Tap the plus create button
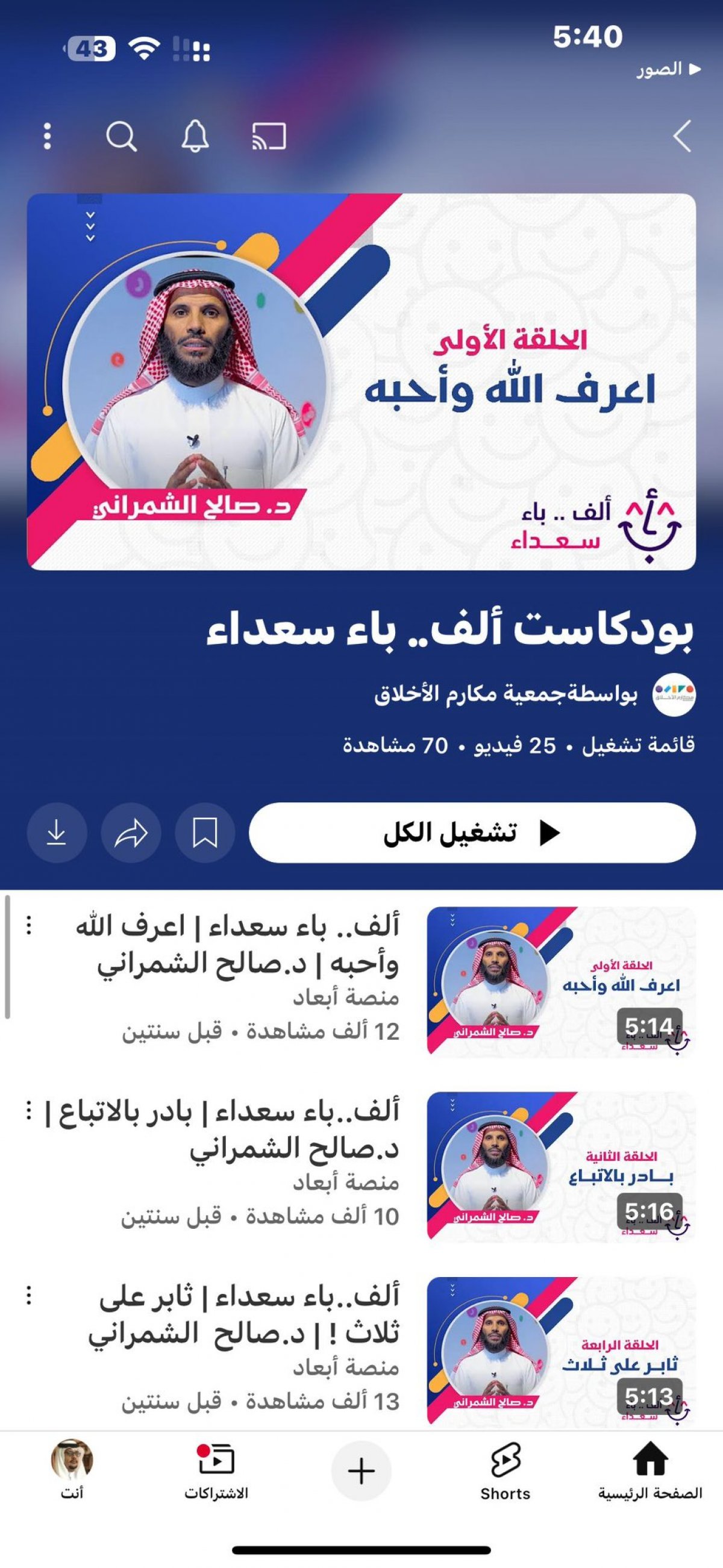The image size is (723, 1568). pos(361,1470)
